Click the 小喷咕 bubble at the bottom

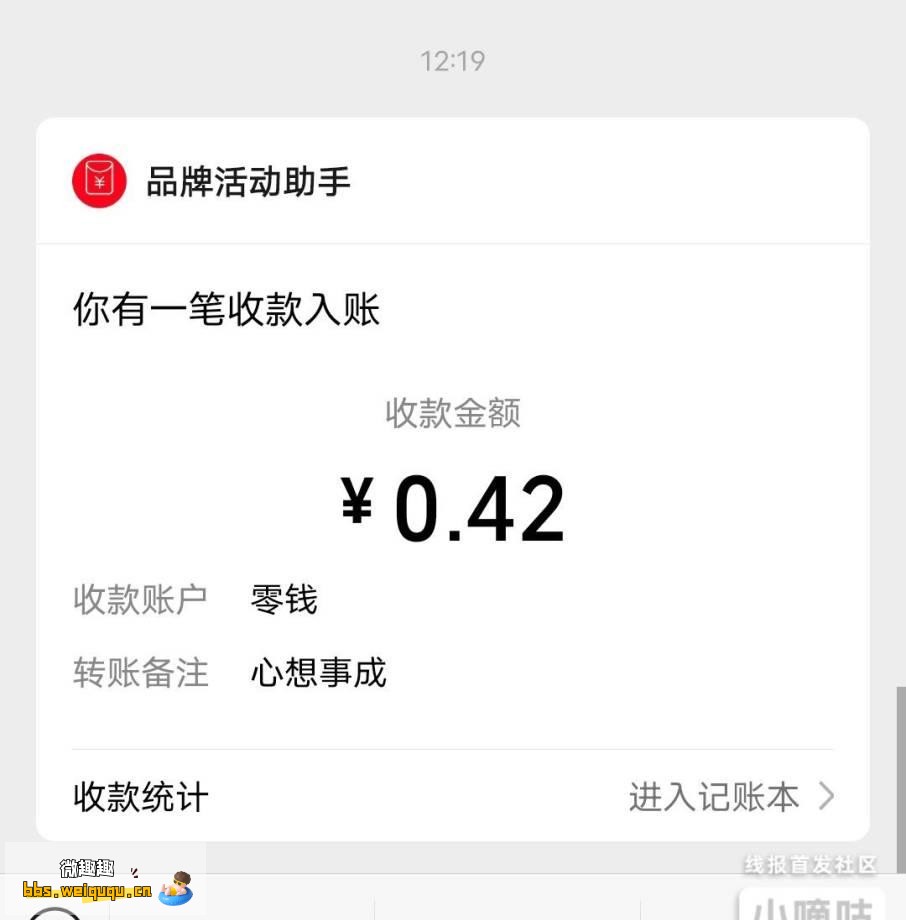[x=813, y=908]
